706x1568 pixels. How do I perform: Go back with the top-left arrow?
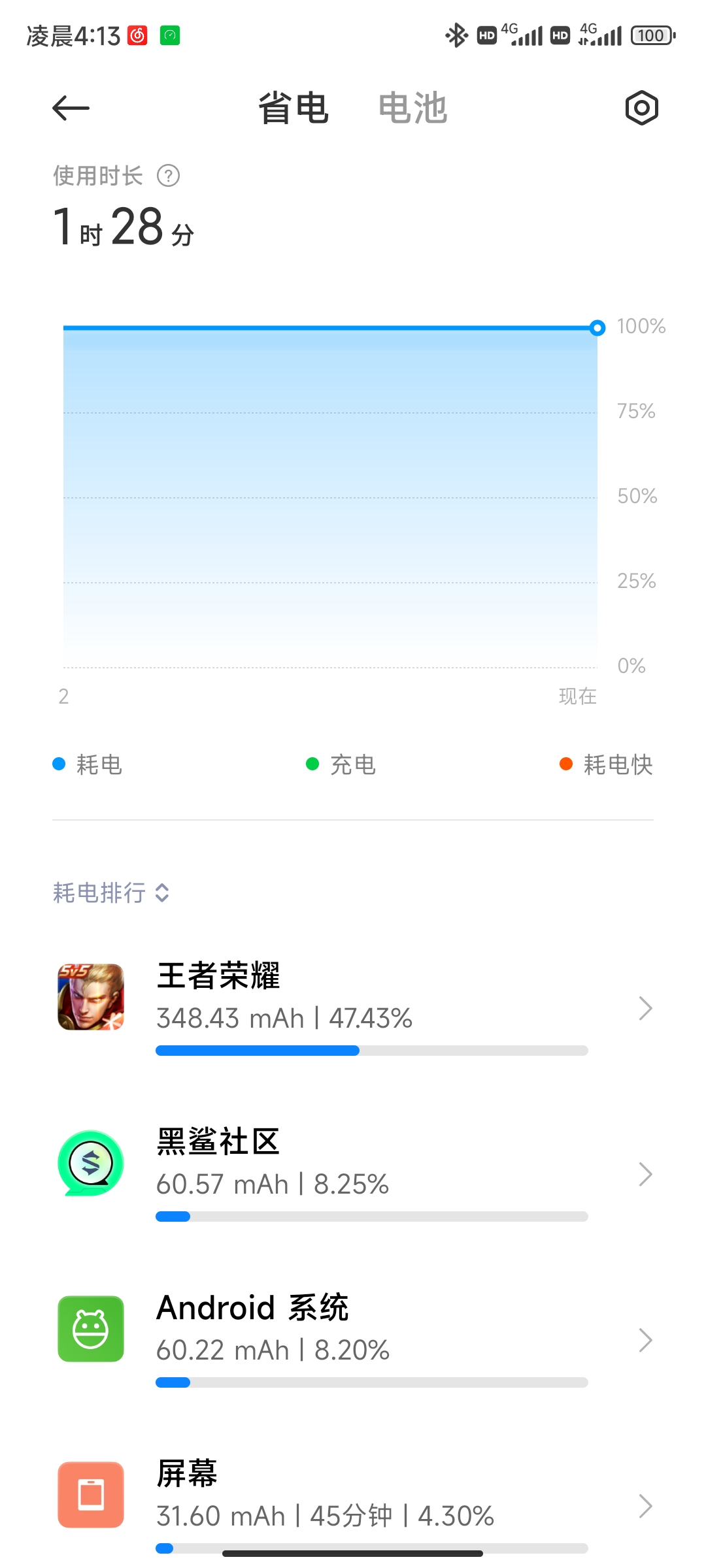(x=71, y=108)
